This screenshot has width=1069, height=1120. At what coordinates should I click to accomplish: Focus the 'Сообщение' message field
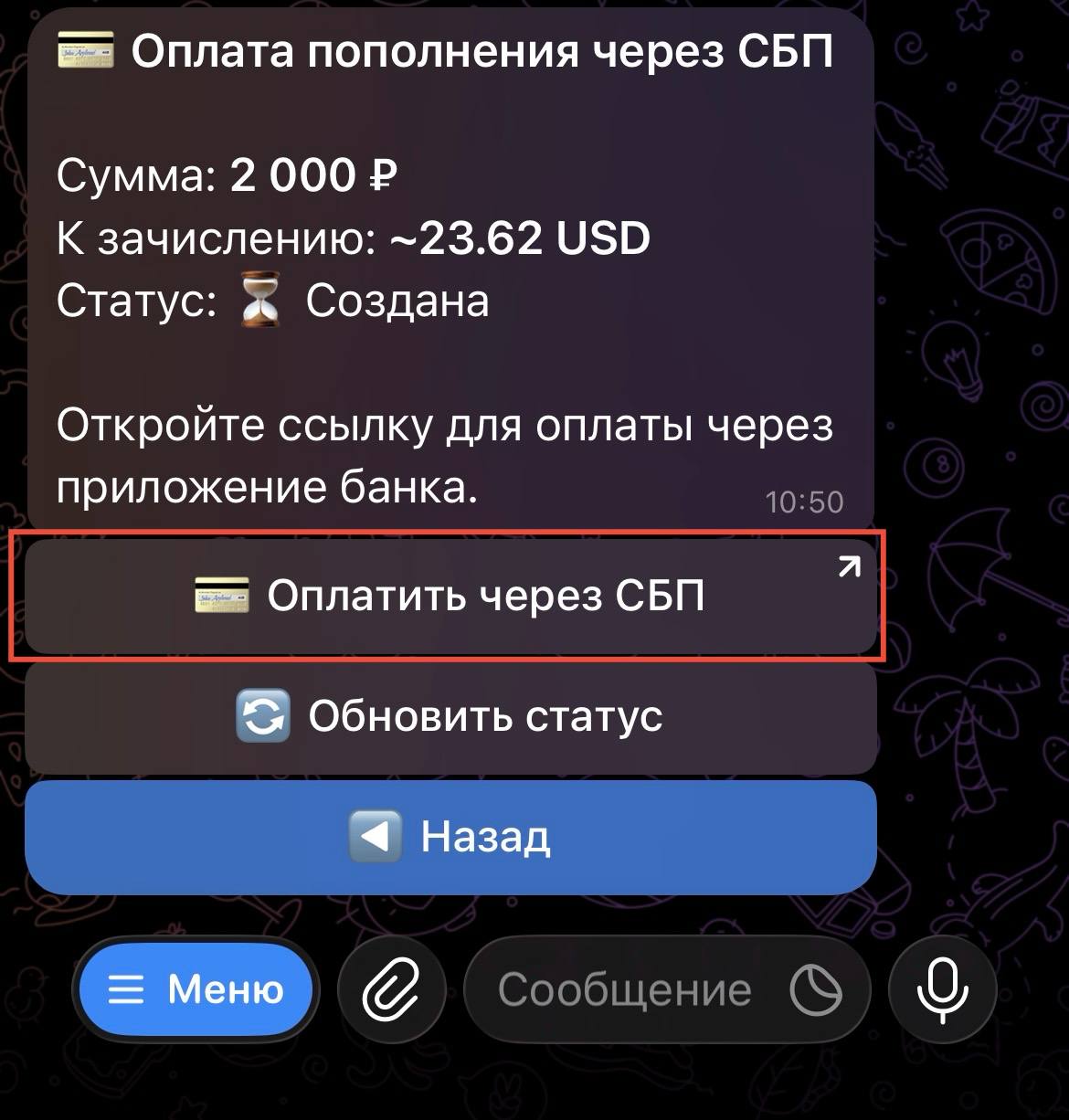coord(624,990)
